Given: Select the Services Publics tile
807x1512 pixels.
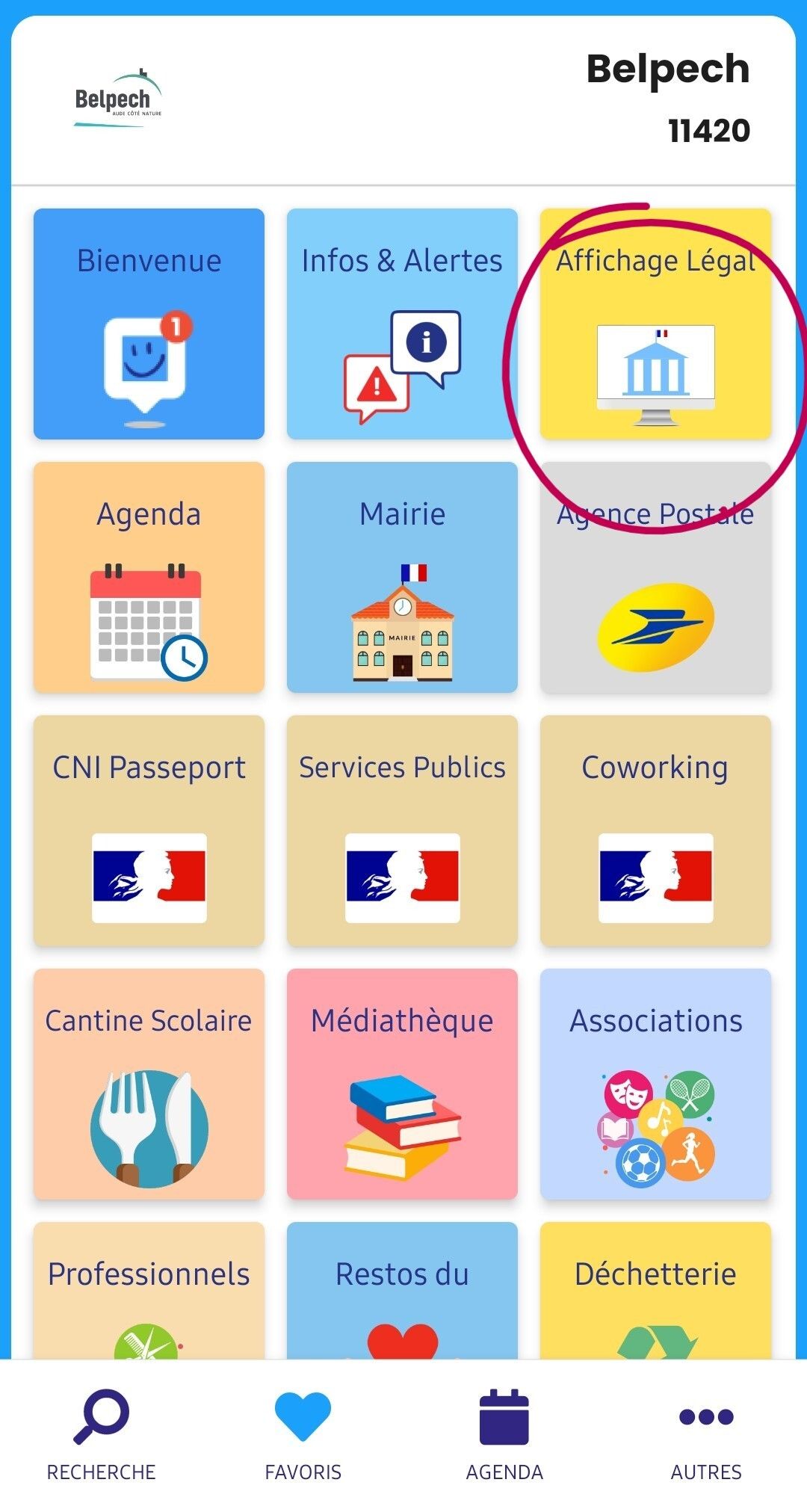Looking at the screenshot, I should [x=402, y=830].
